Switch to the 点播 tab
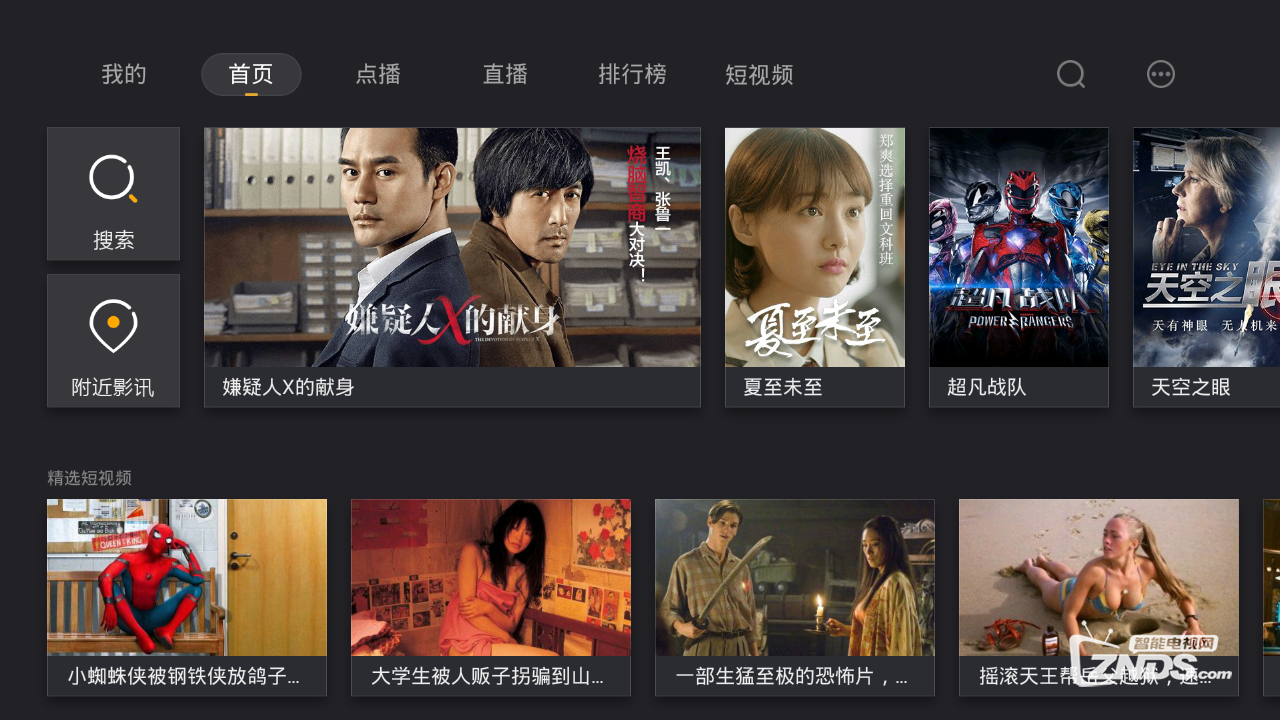Screen dimensions: 1280x720 [378, 74]
